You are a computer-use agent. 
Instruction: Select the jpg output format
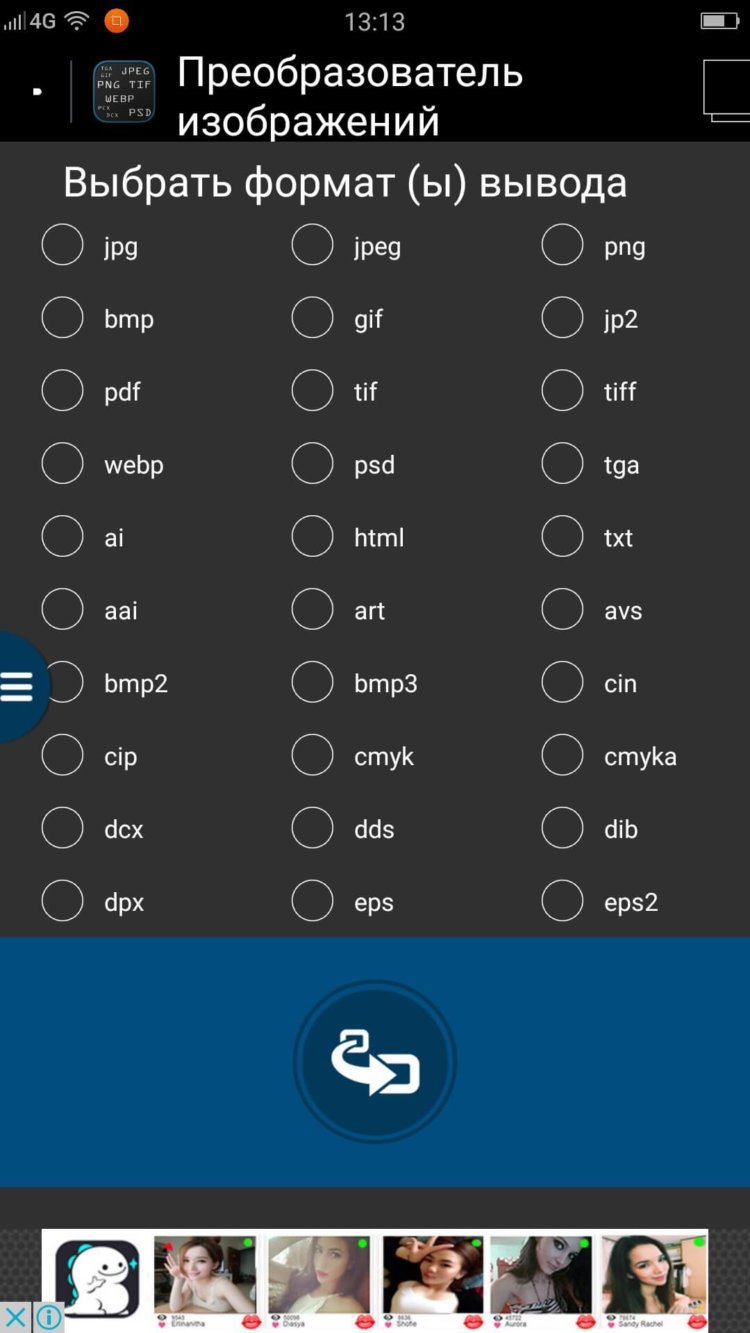pos(62,244)
